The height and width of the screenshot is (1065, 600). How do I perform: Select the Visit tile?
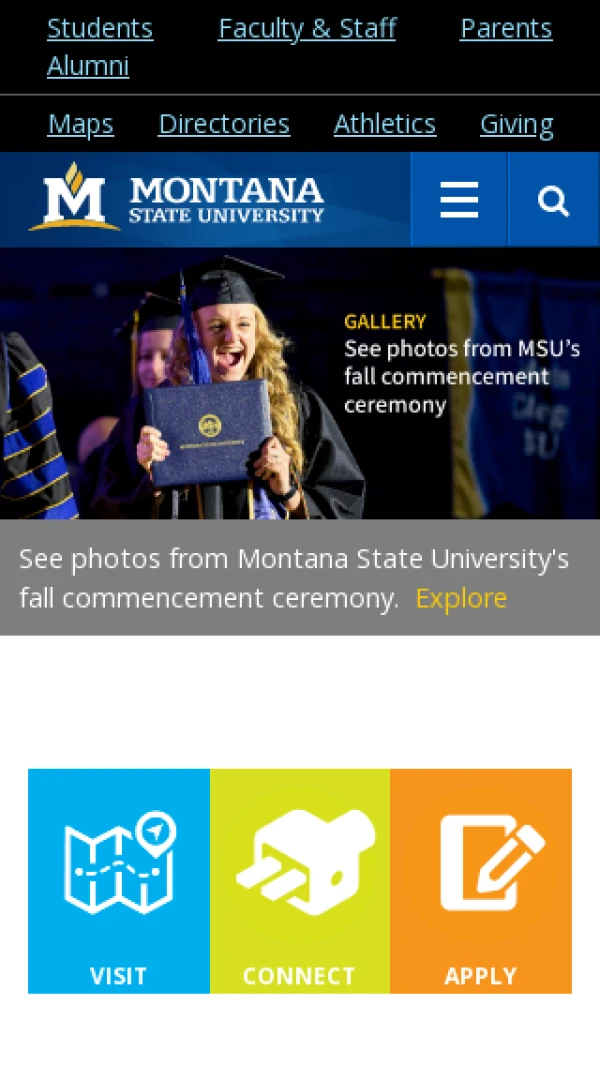pyautogui.click(x=119, y=880)
